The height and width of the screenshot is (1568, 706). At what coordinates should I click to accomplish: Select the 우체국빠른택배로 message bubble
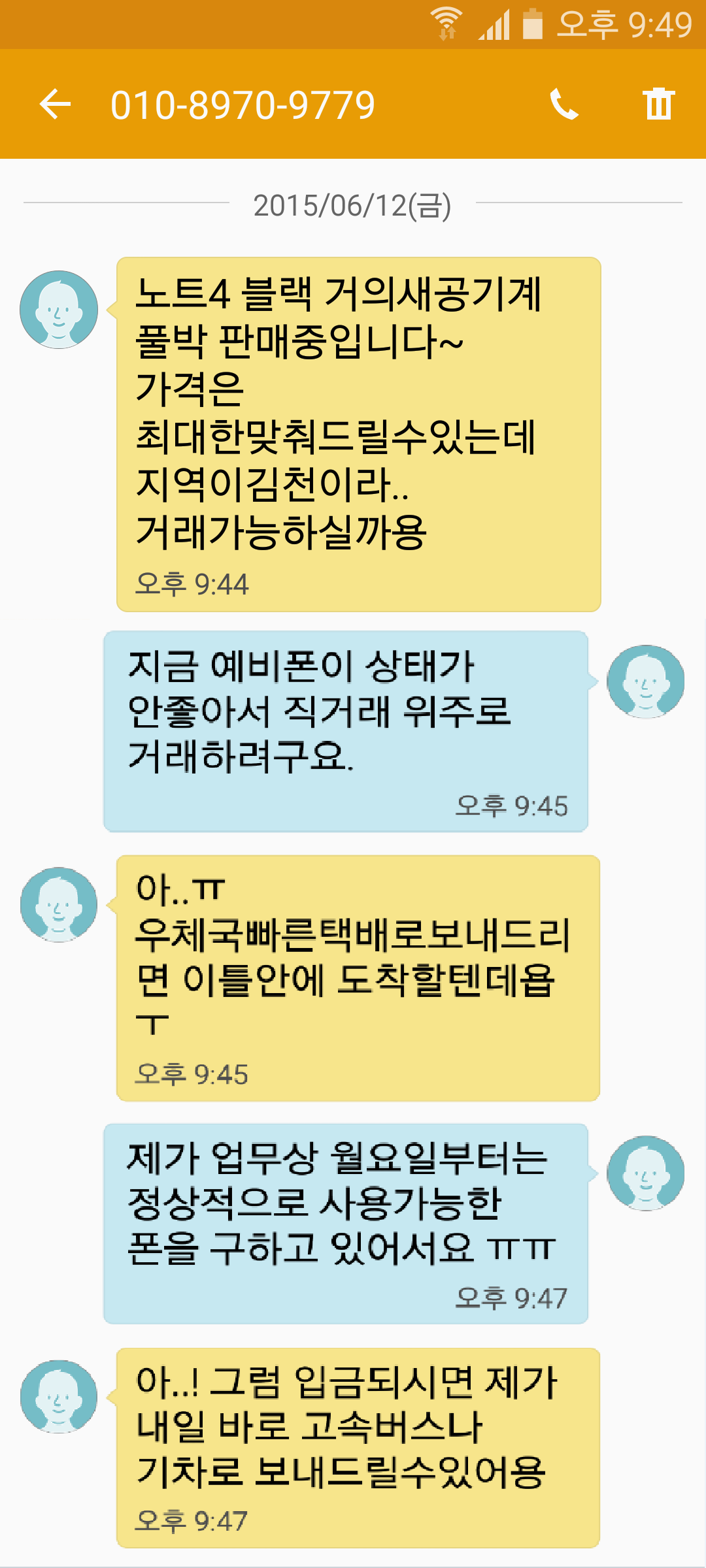pyautogui.click(x=358, y=977)
